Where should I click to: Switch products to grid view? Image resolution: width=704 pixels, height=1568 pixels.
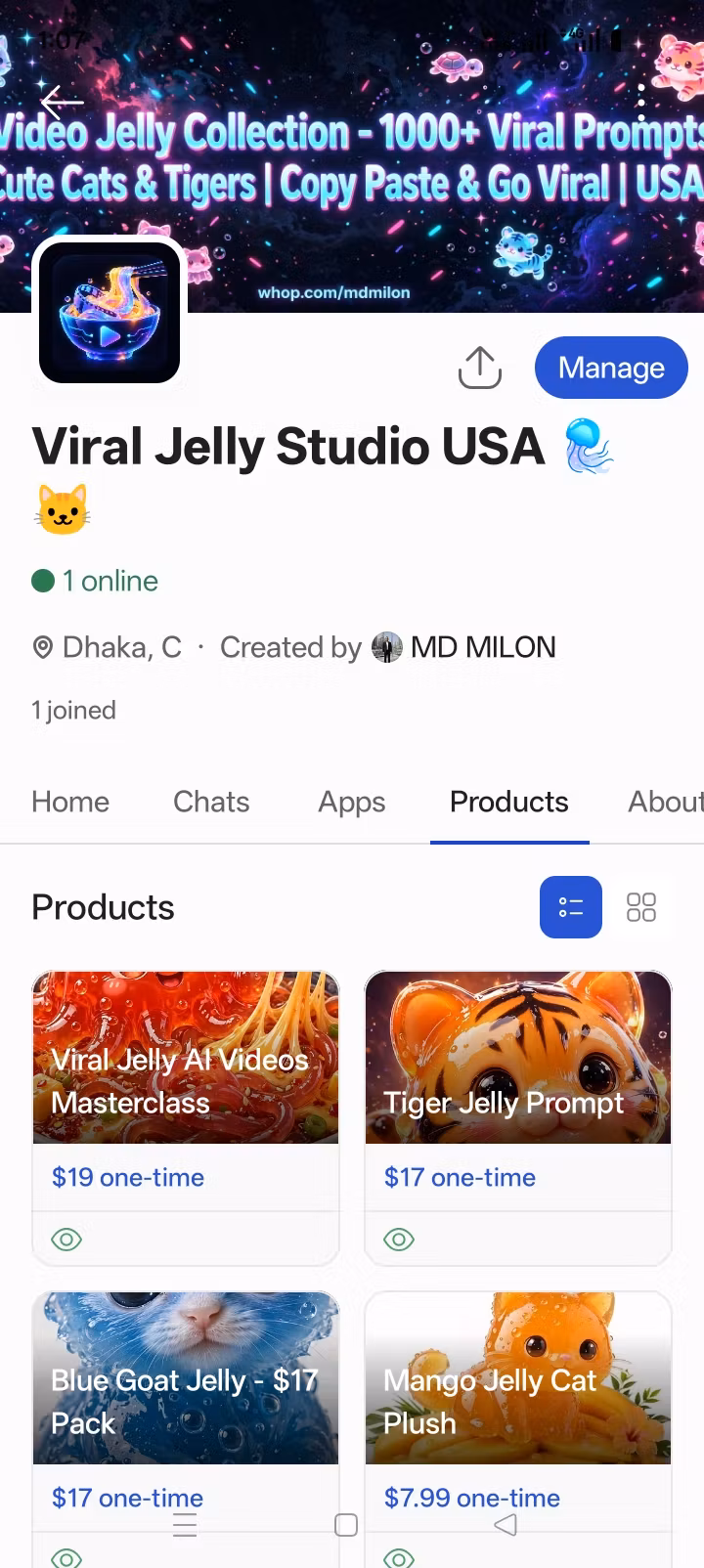[641, 907]
